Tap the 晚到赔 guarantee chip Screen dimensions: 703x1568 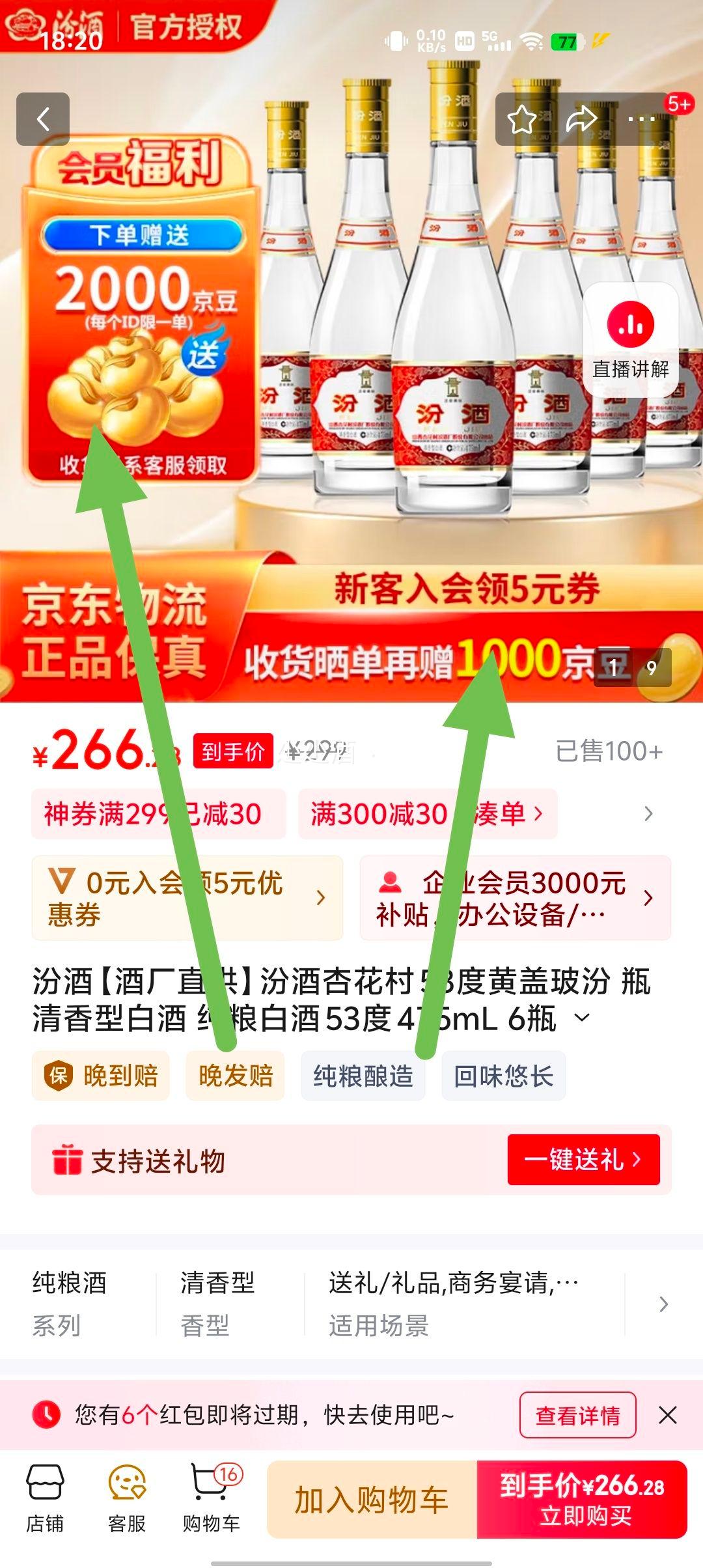[x=101, y=1076]
